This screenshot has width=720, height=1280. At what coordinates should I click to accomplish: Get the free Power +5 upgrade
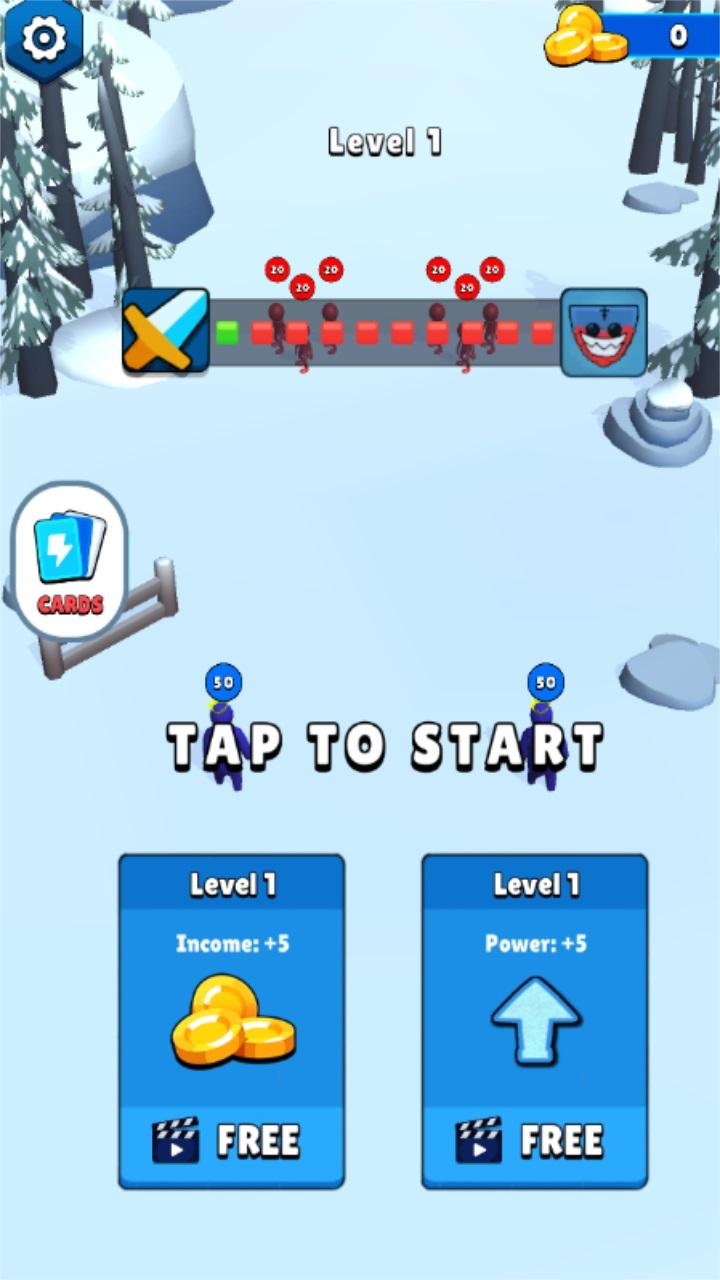[534, 1141]
